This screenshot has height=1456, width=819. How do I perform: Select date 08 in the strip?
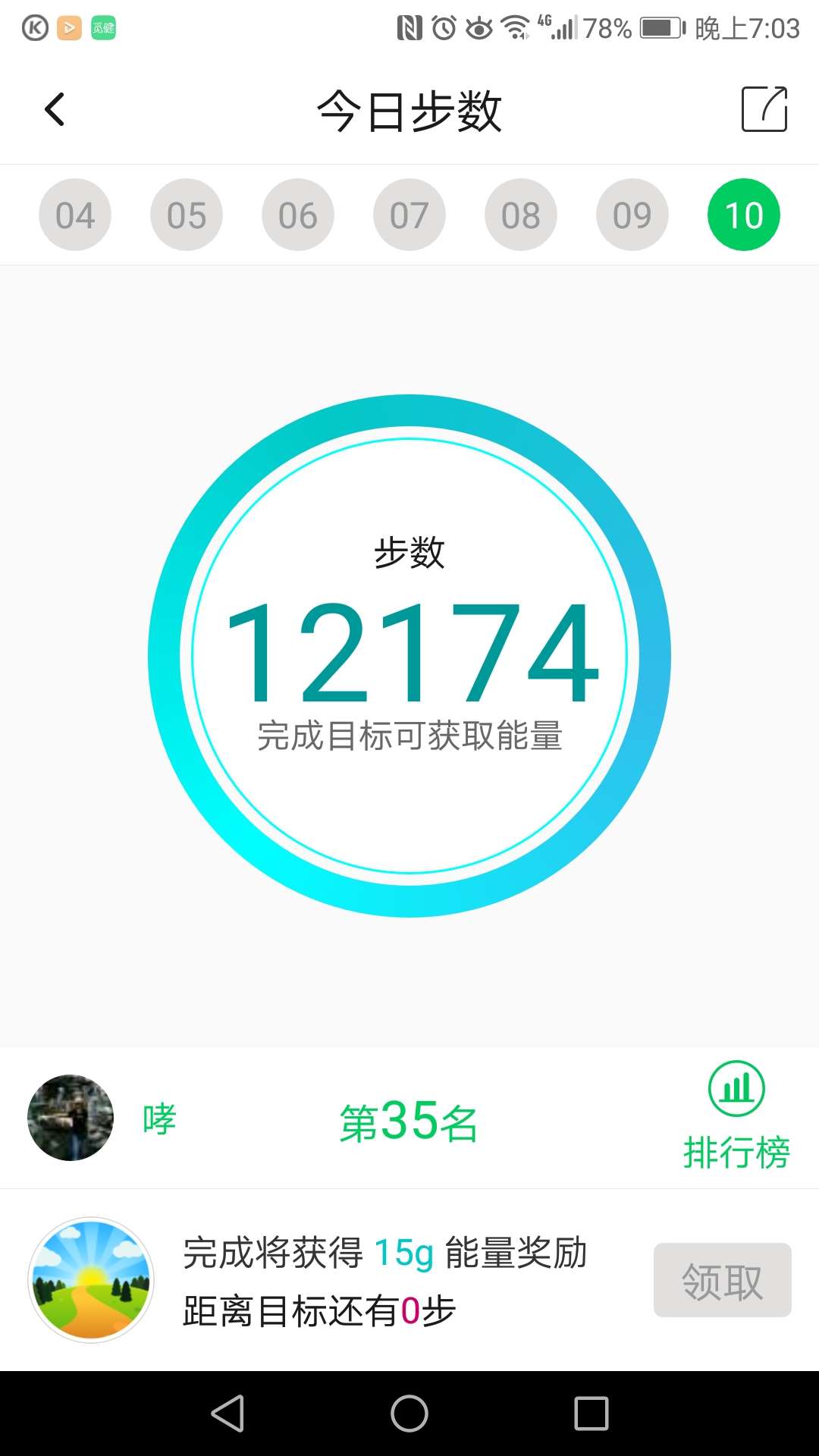coord(520,214)
